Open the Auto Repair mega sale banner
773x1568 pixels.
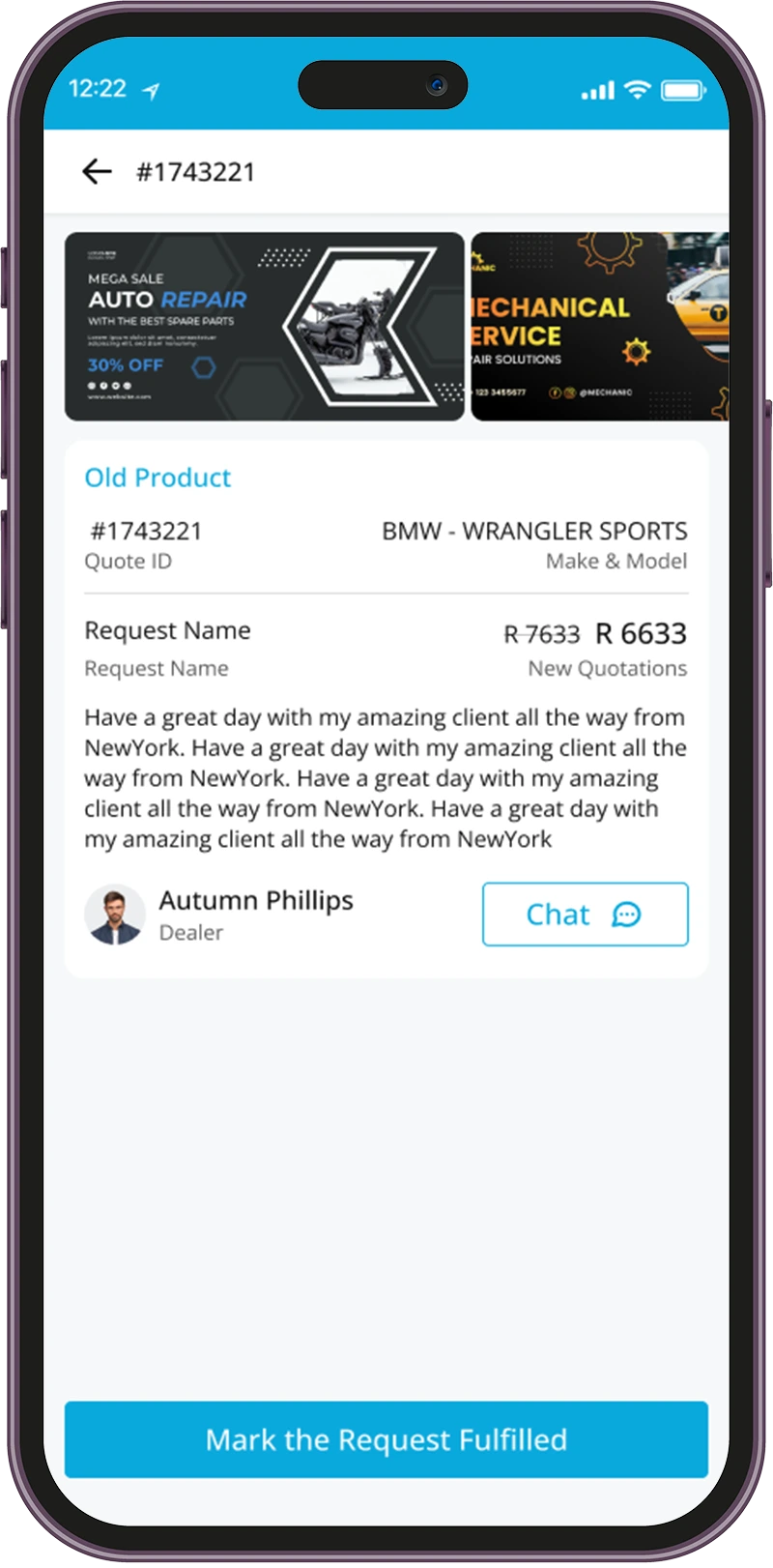coord(264,327)
